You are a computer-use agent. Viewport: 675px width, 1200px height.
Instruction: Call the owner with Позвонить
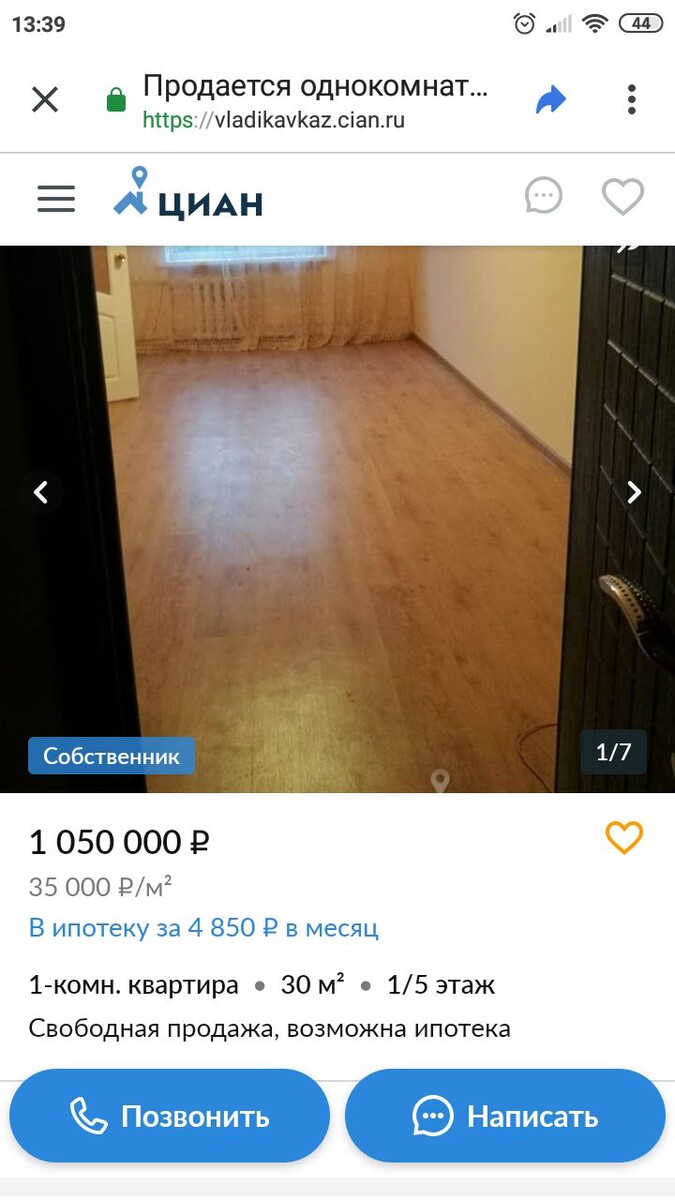click(x=170, y=1116)
